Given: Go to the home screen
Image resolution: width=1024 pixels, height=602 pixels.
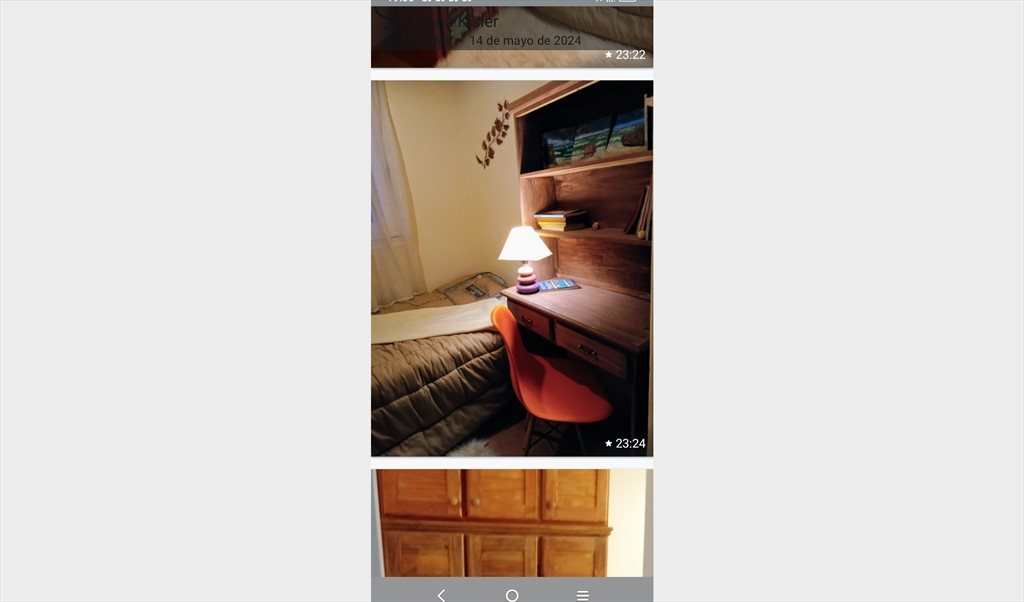Looking at the screenshot, I should click(x=512, y=595).
